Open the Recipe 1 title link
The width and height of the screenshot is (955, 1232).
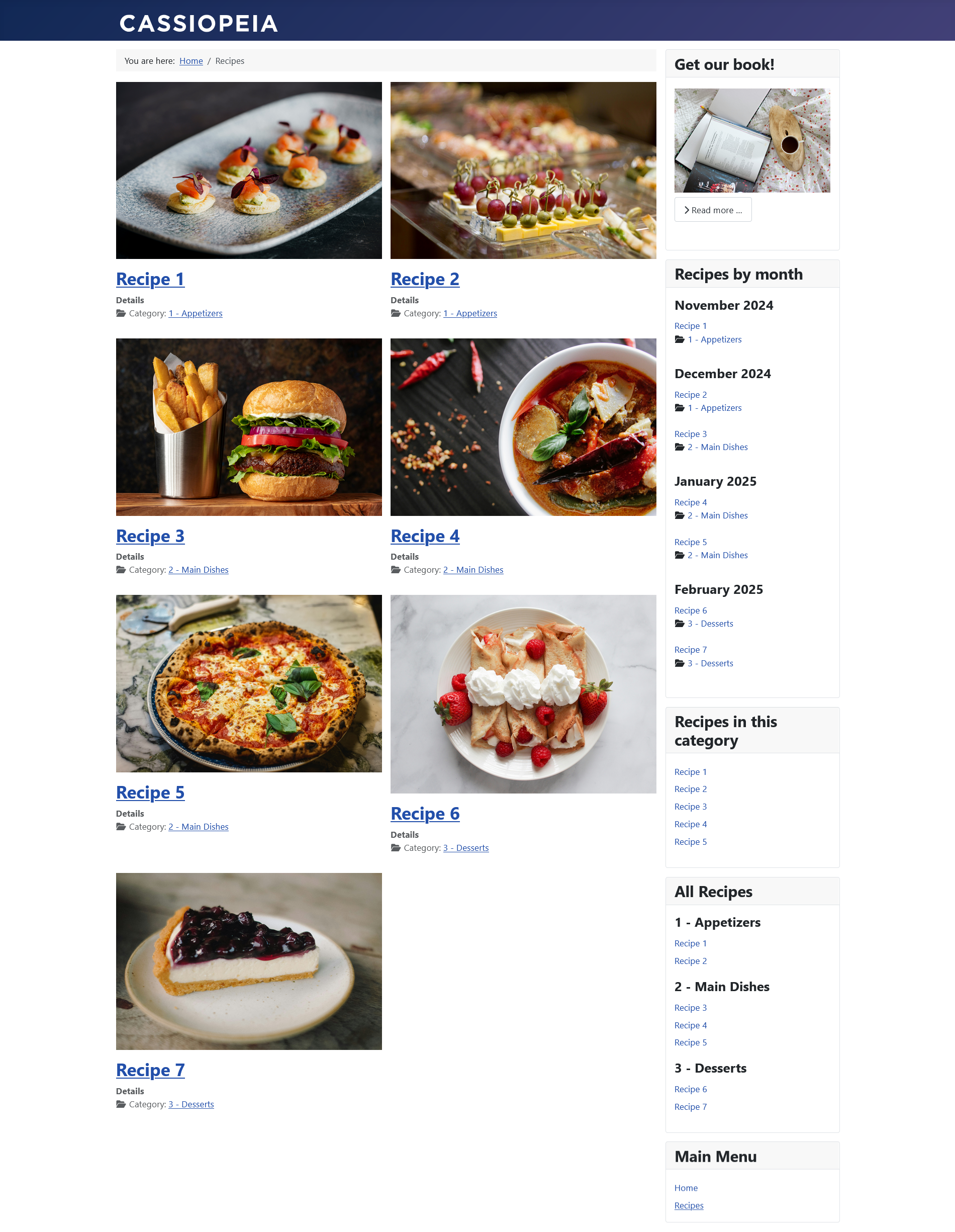coord(150,279)
